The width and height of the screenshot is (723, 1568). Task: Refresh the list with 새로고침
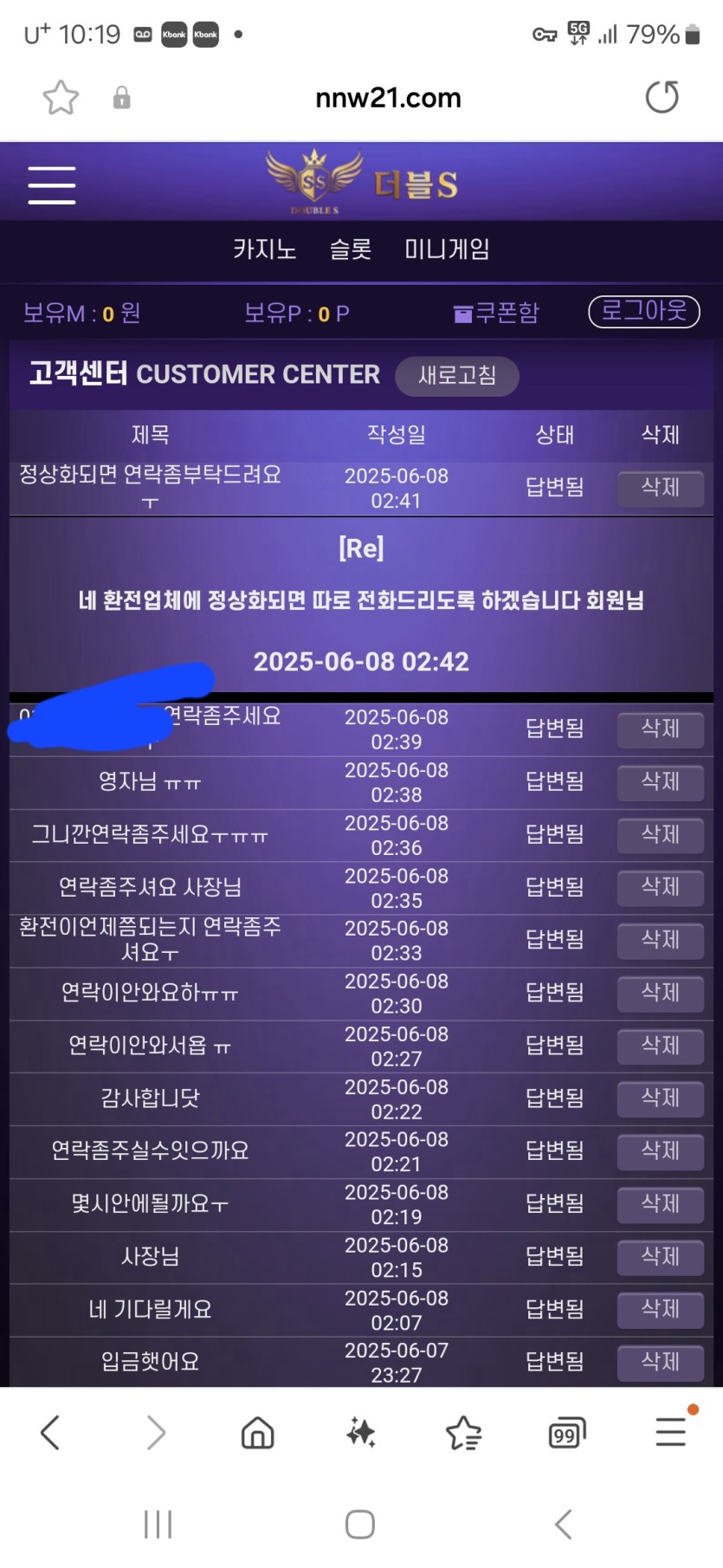[x=457, y=376]
